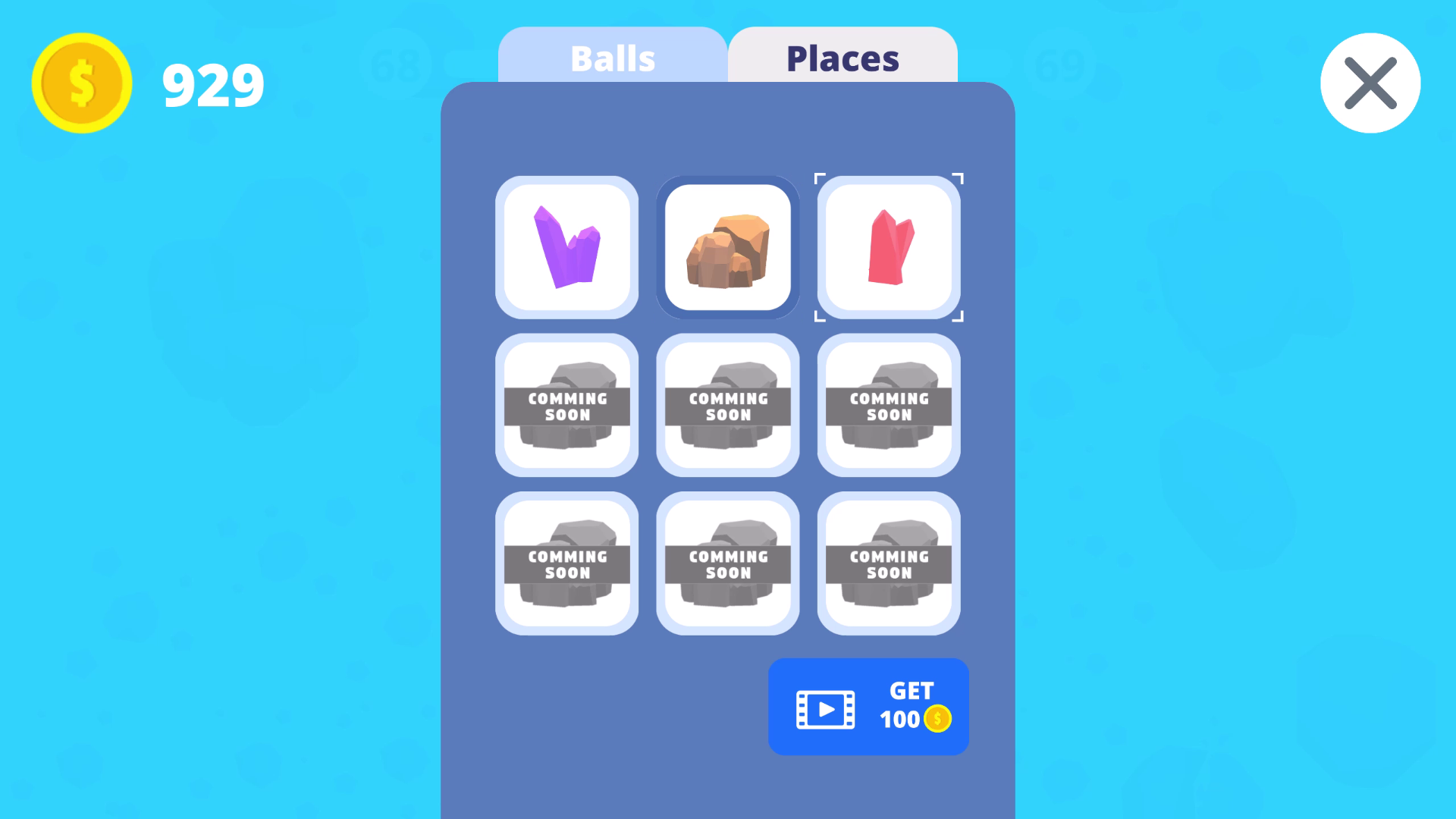Select the red crystal item
1456x819 pixels.
point(889,248)
